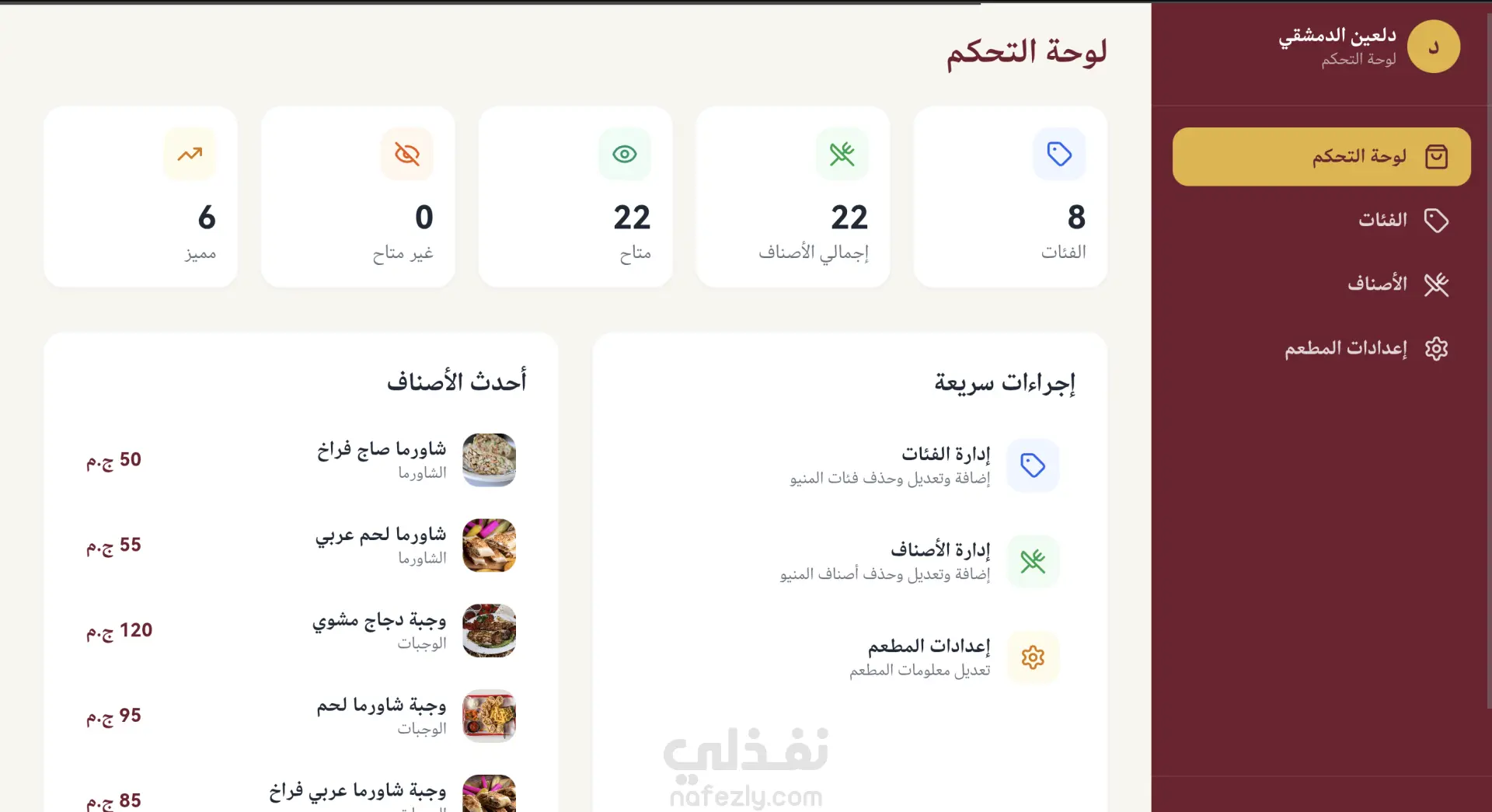
Task: Go to الفئات in the sidebar
Action: pos(1321,220)
